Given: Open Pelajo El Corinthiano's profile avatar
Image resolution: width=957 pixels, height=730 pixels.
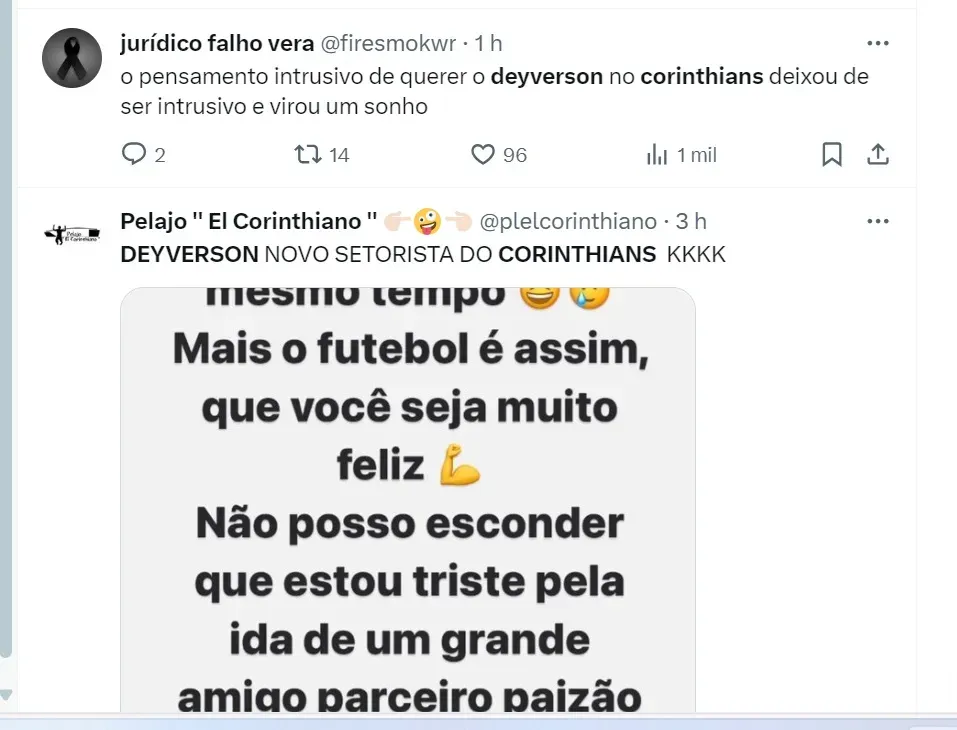Looking at the screenshot, I should [x=72, y=234].
